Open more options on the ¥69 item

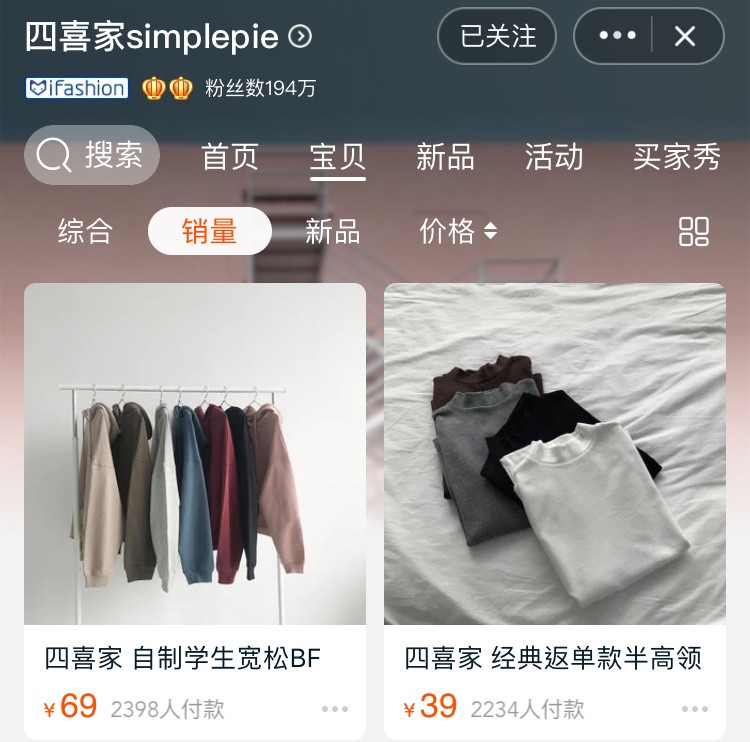pos(335,709)
